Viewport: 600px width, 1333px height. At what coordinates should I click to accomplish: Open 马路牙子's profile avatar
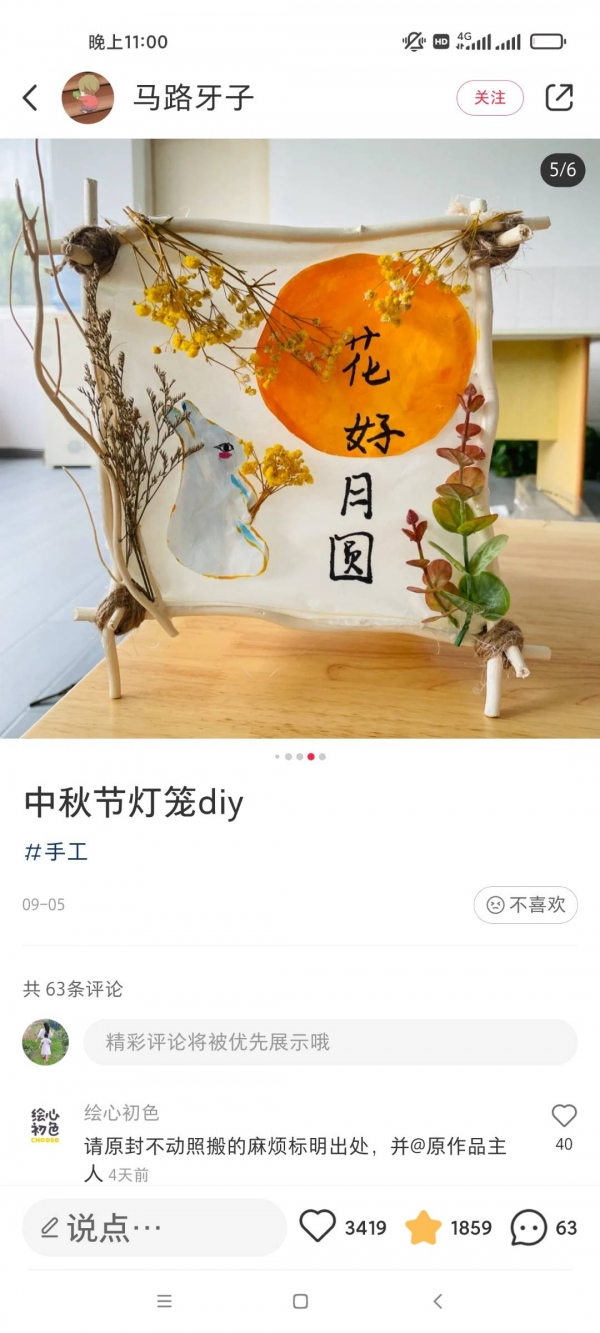(88, 97)
